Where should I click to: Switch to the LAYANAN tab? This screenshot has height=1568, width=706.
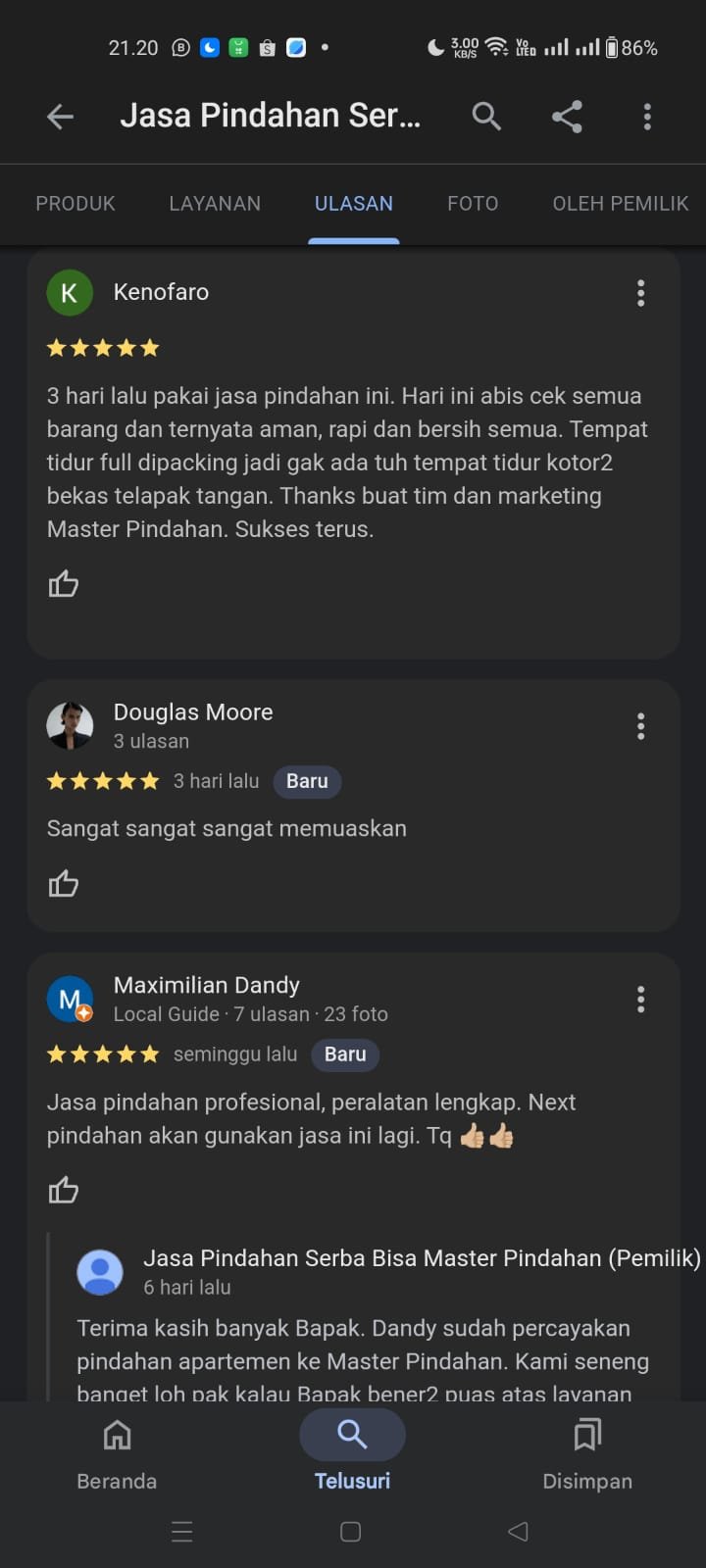pyautogui.click(x=215, y=204)
